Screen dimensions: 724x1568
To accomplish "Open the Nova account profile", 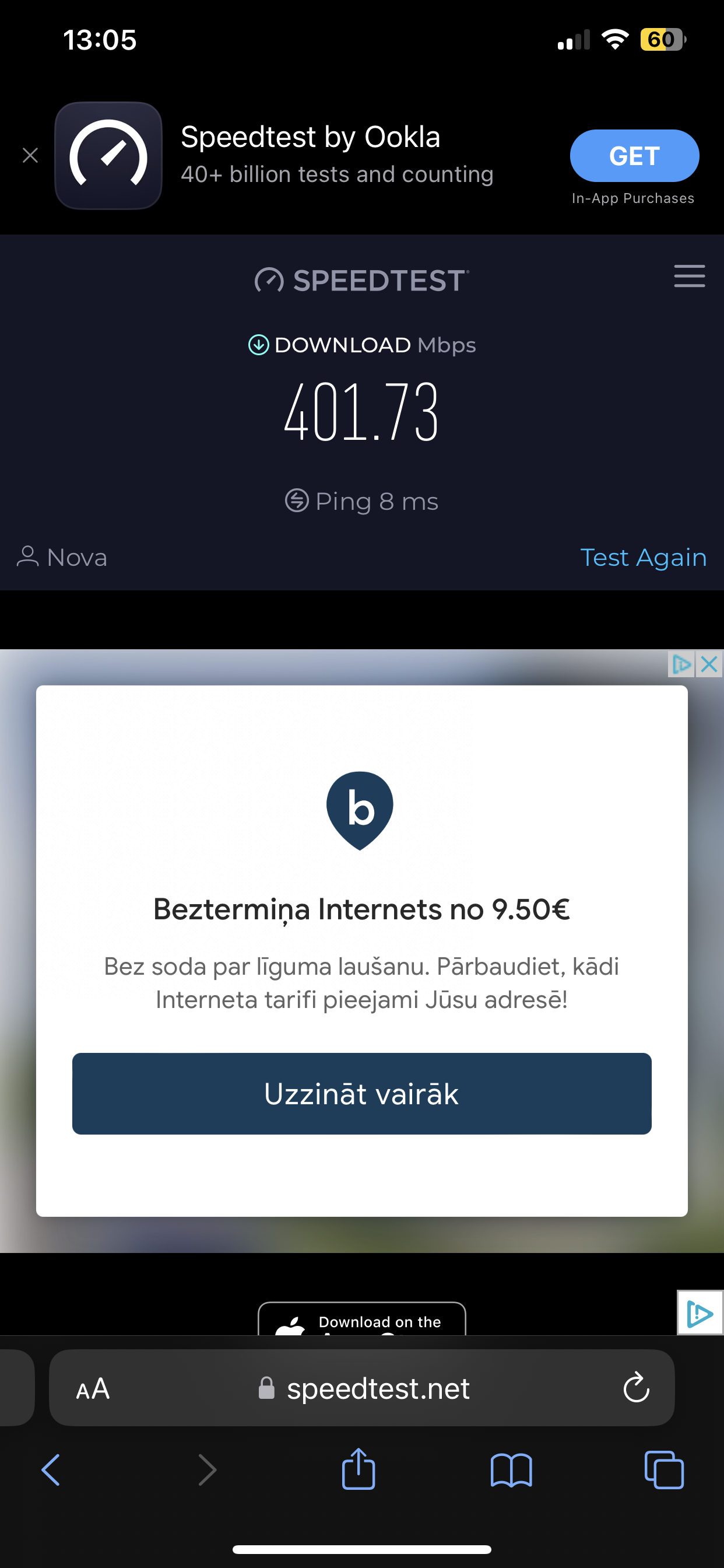I will click(62, 557).
